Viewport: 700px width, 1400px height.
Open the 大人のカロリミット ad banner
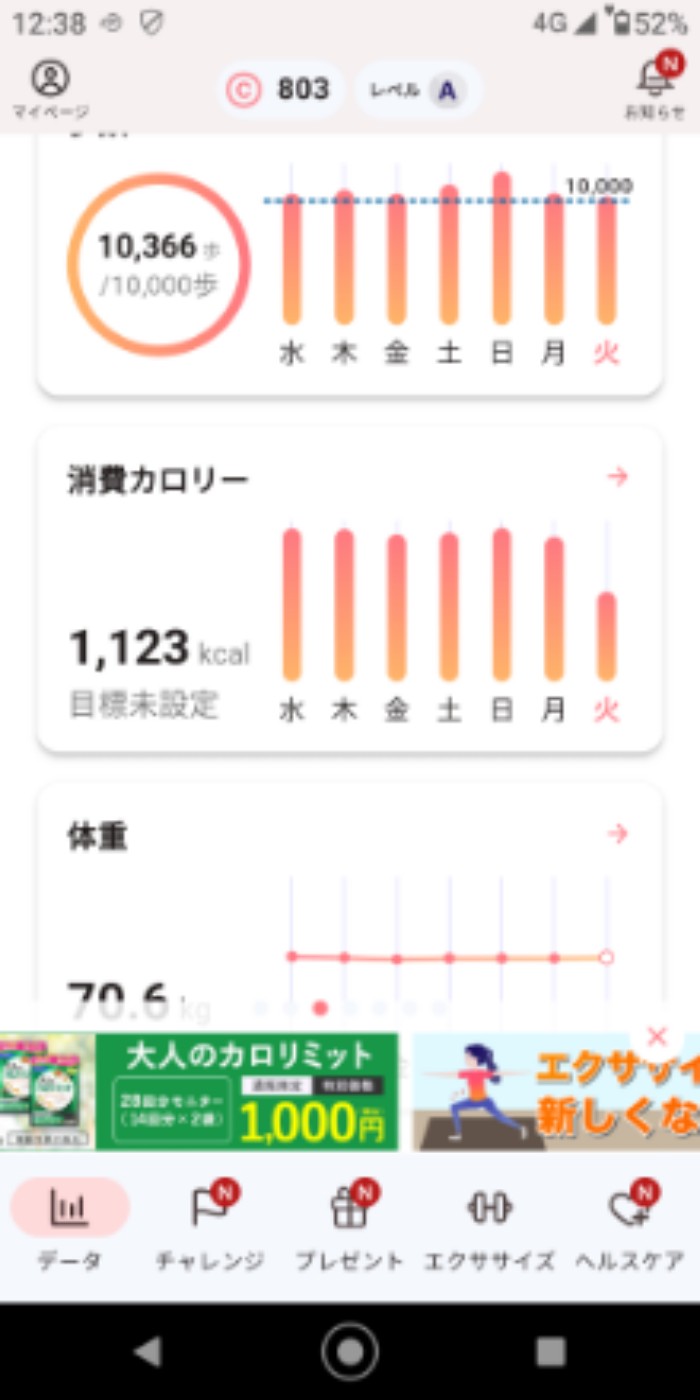coord(200,1092)
